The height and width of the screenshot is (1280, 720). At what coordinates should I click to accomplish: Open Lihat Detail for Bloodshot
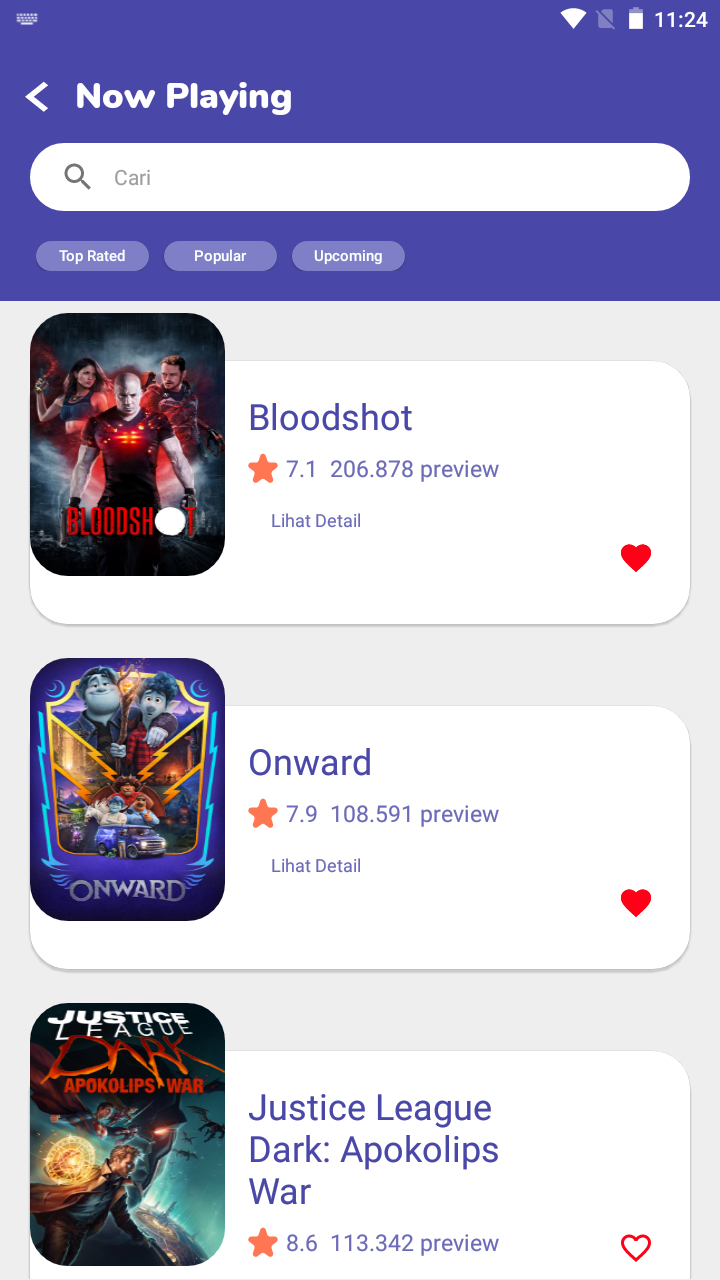point(315,521)
